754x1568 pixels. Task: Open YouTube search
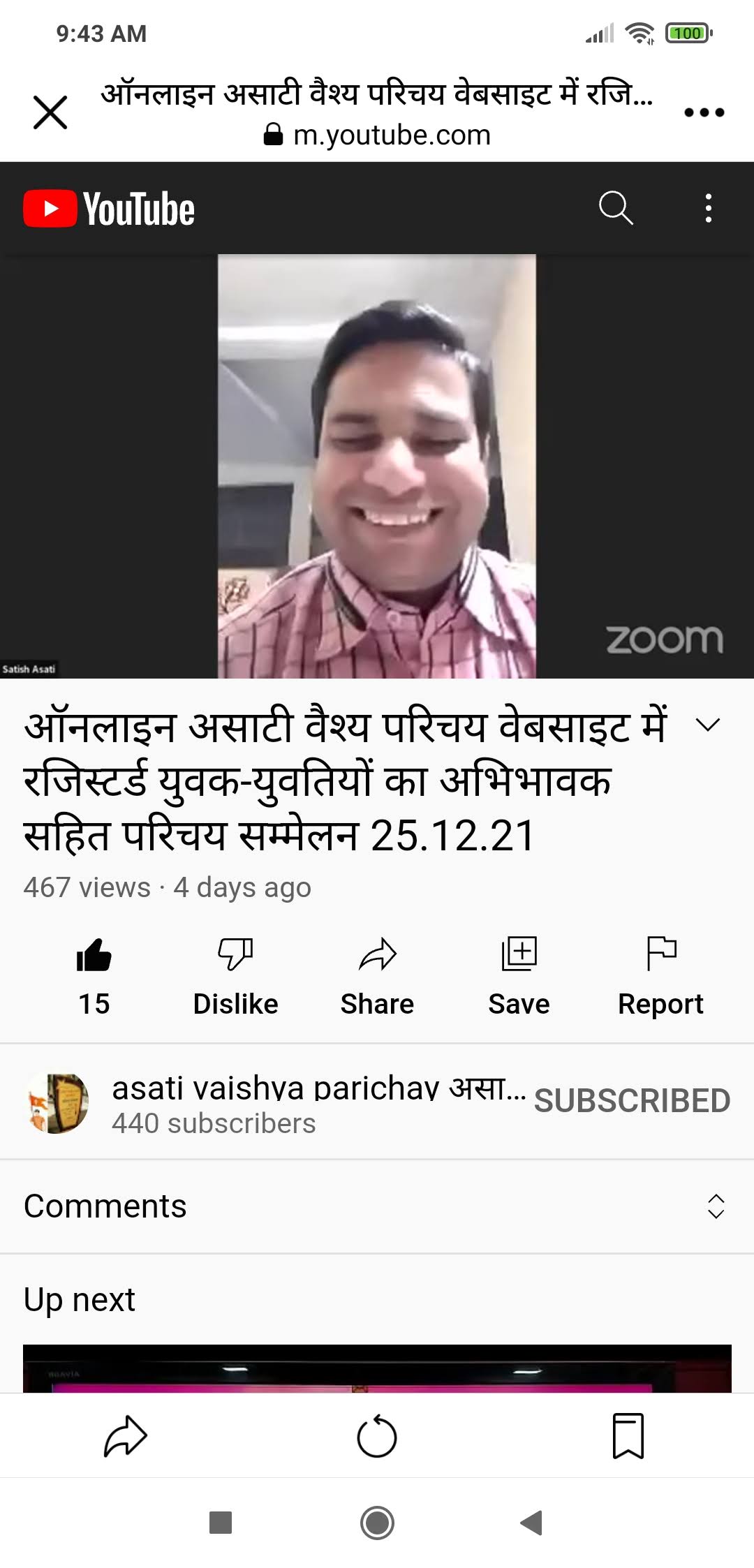[x=616, y=208]
